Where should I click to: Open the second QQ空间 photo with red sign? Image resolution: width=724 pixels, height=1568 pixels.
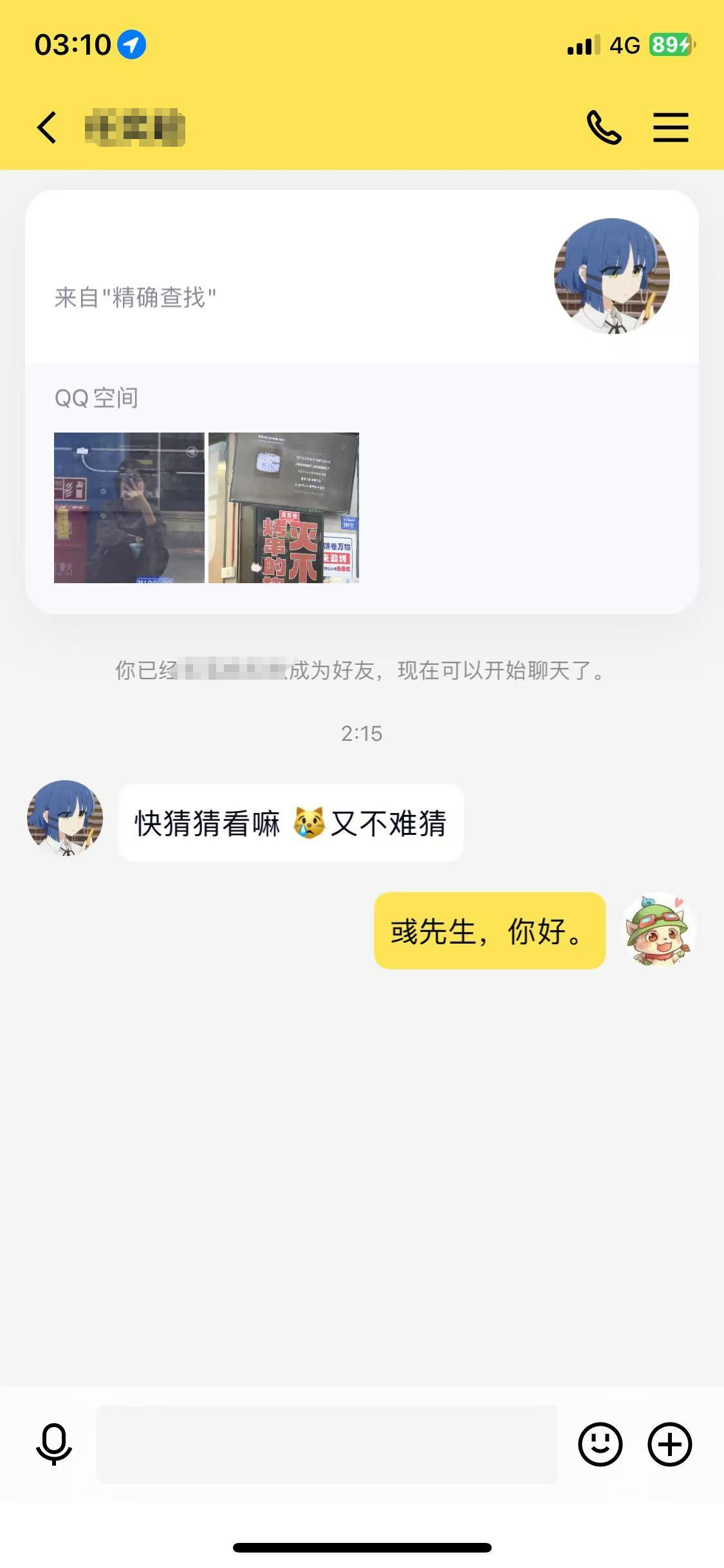284,508
